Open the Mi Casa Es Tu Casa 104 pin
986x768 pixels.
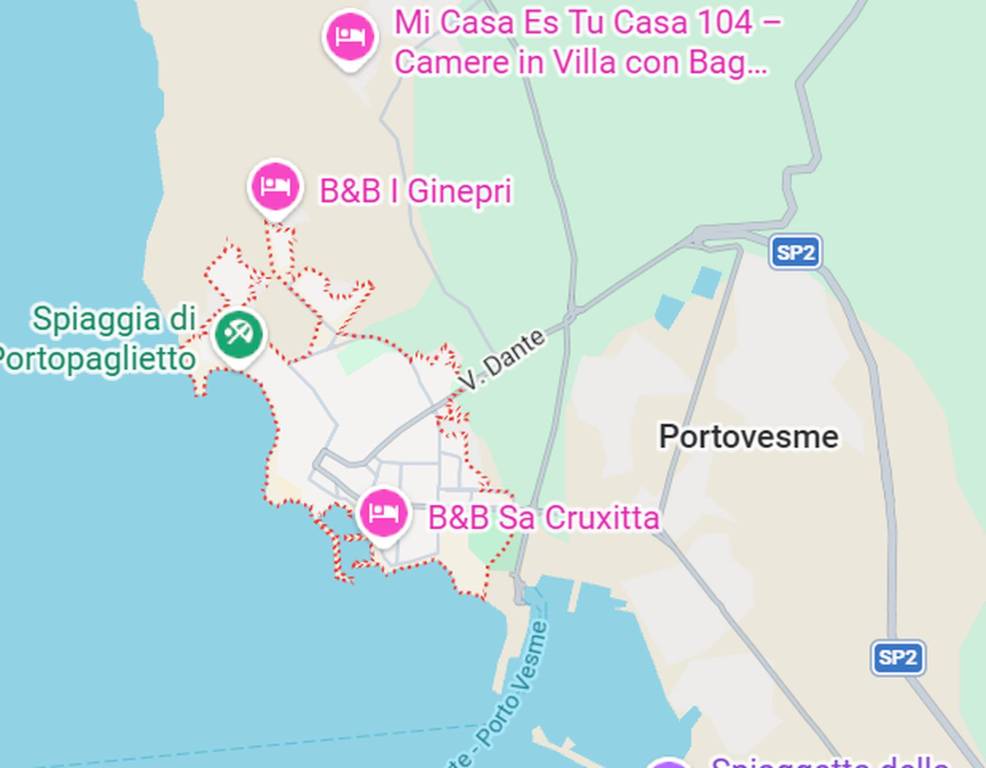pos(349,37)
